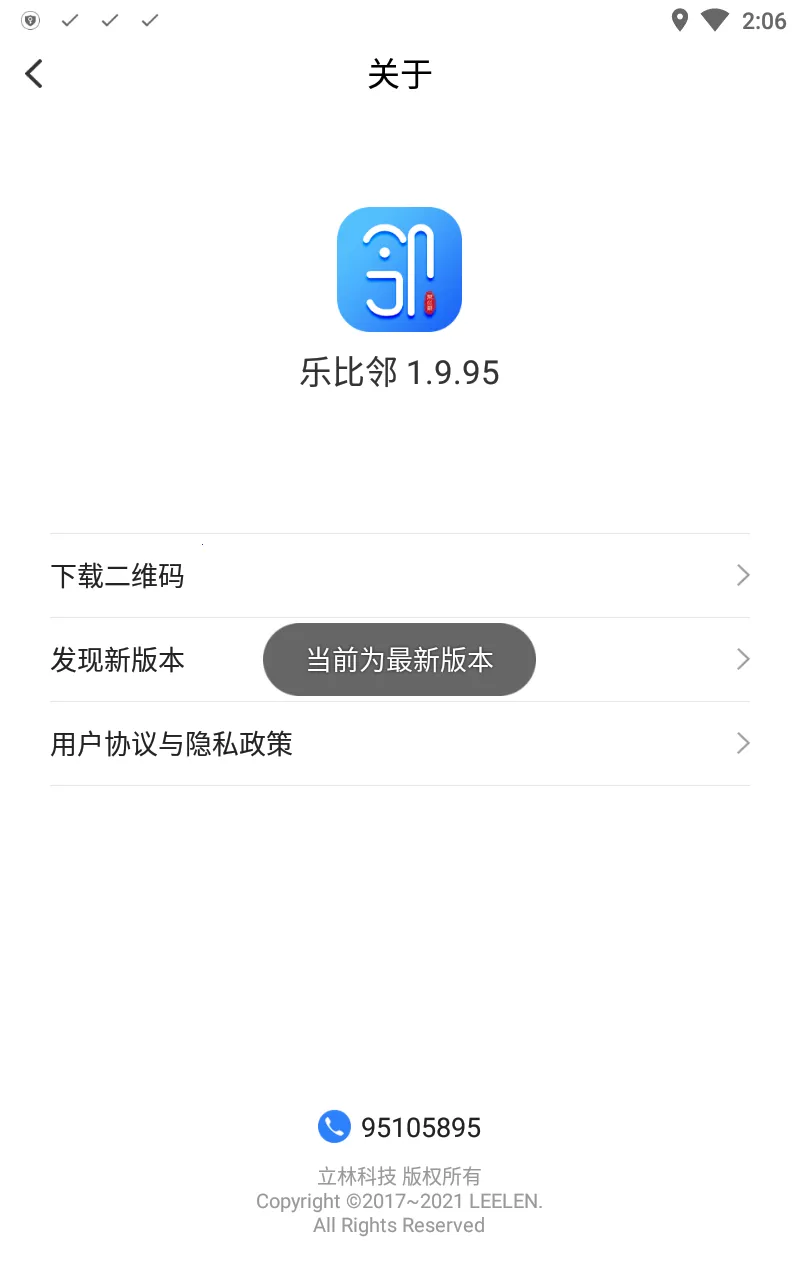Viewport: 800px width, 1280px height.
Task: Select 发现新版本 to check for updates
Action: point(117,659)
